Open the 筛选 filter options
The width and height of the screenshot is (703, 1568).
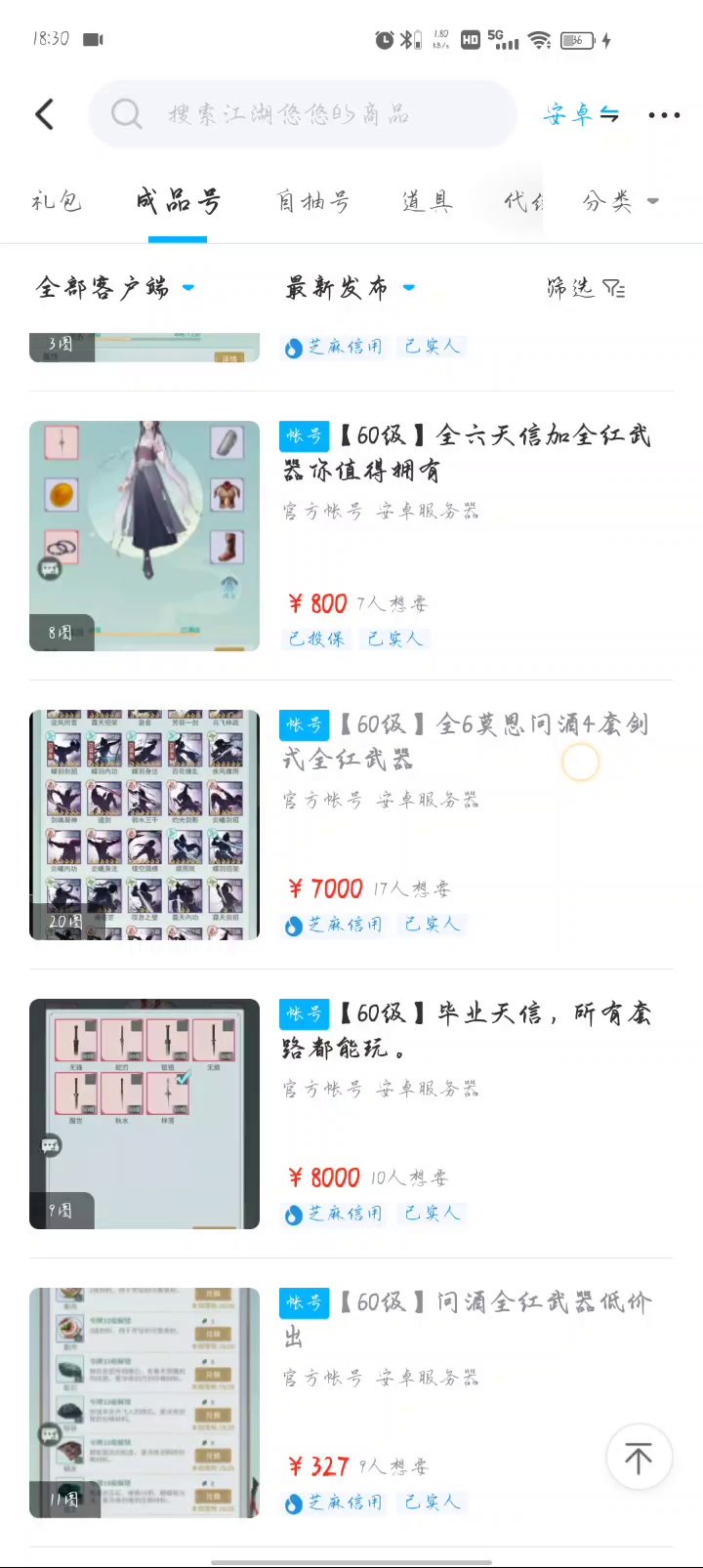click(585, 288)
